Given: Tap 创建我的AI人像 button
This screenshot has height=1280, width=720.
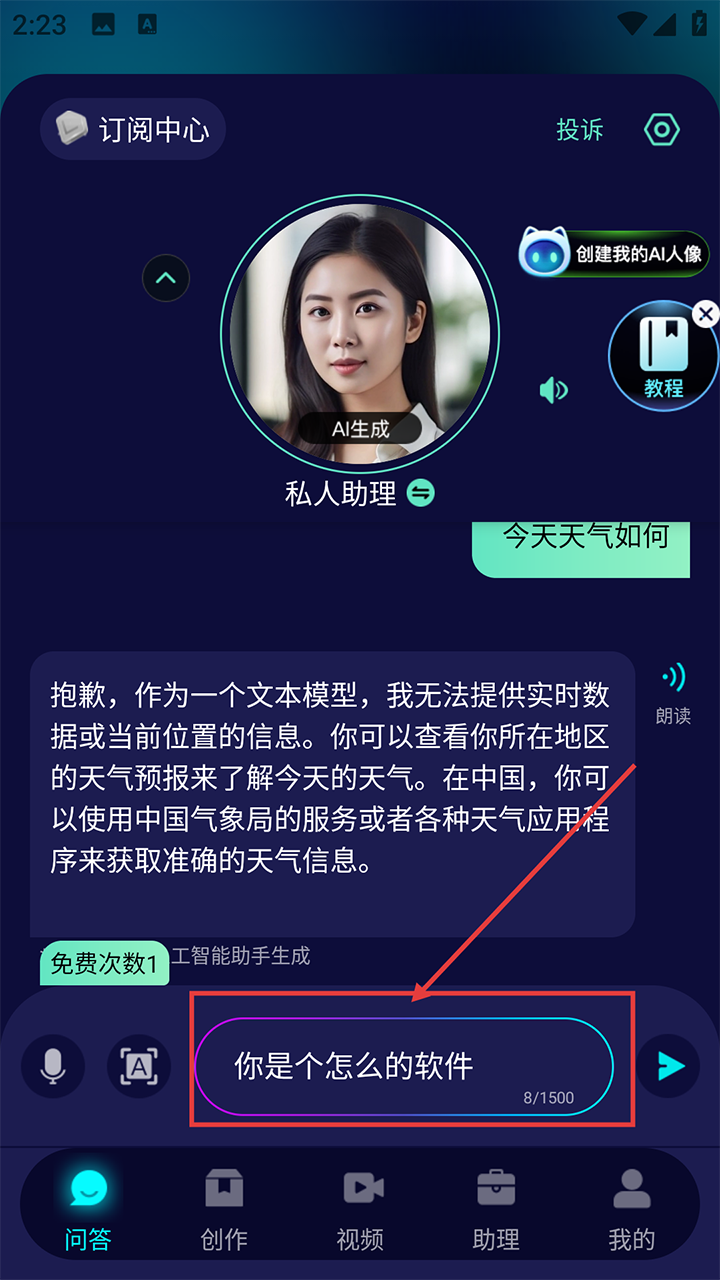Looking at the screenshot, I should (x=615, y=253).
